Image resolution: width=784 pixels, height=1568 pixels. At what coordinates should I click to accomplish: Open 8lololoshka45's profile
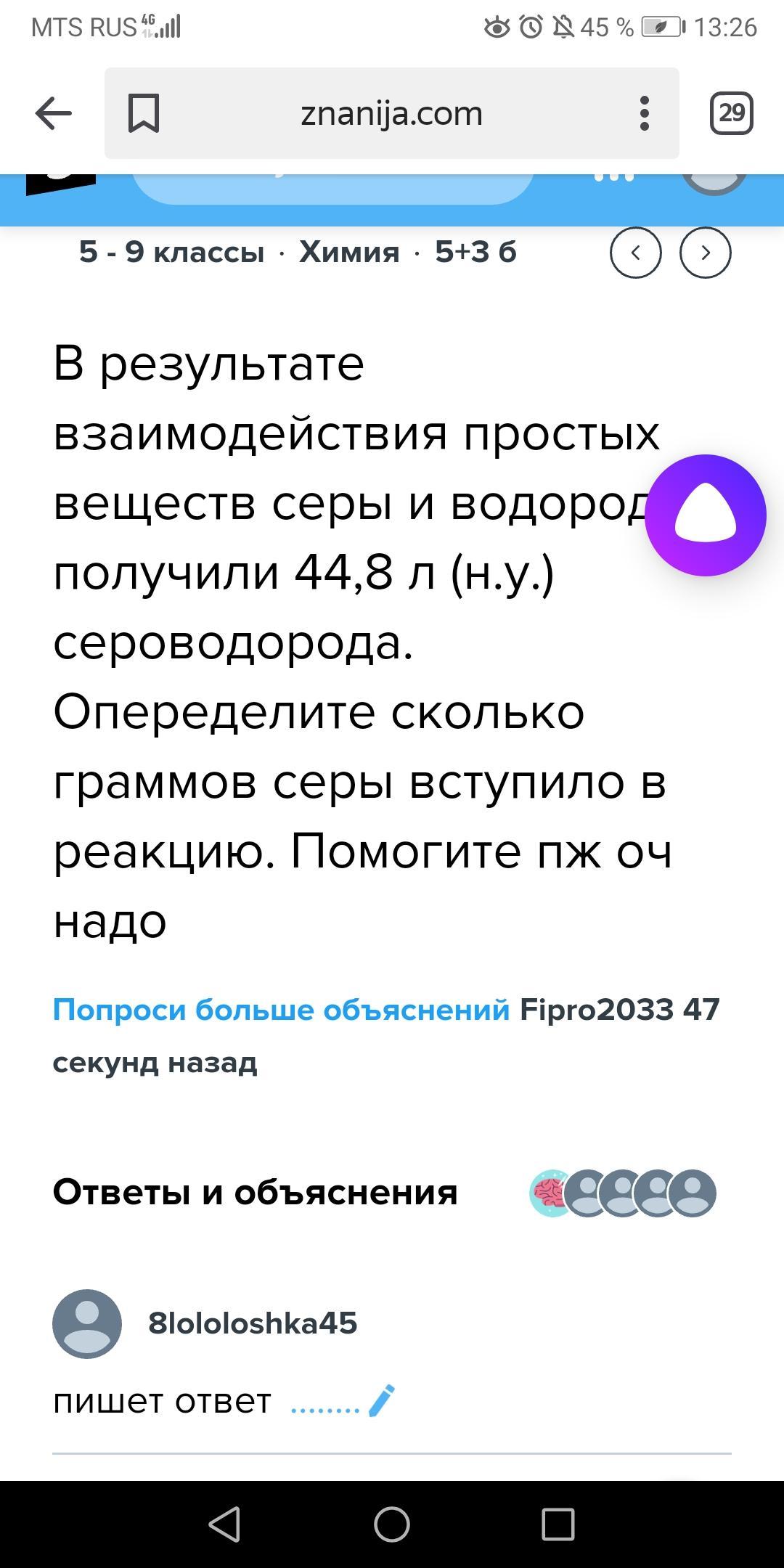tap(252, 1323)
